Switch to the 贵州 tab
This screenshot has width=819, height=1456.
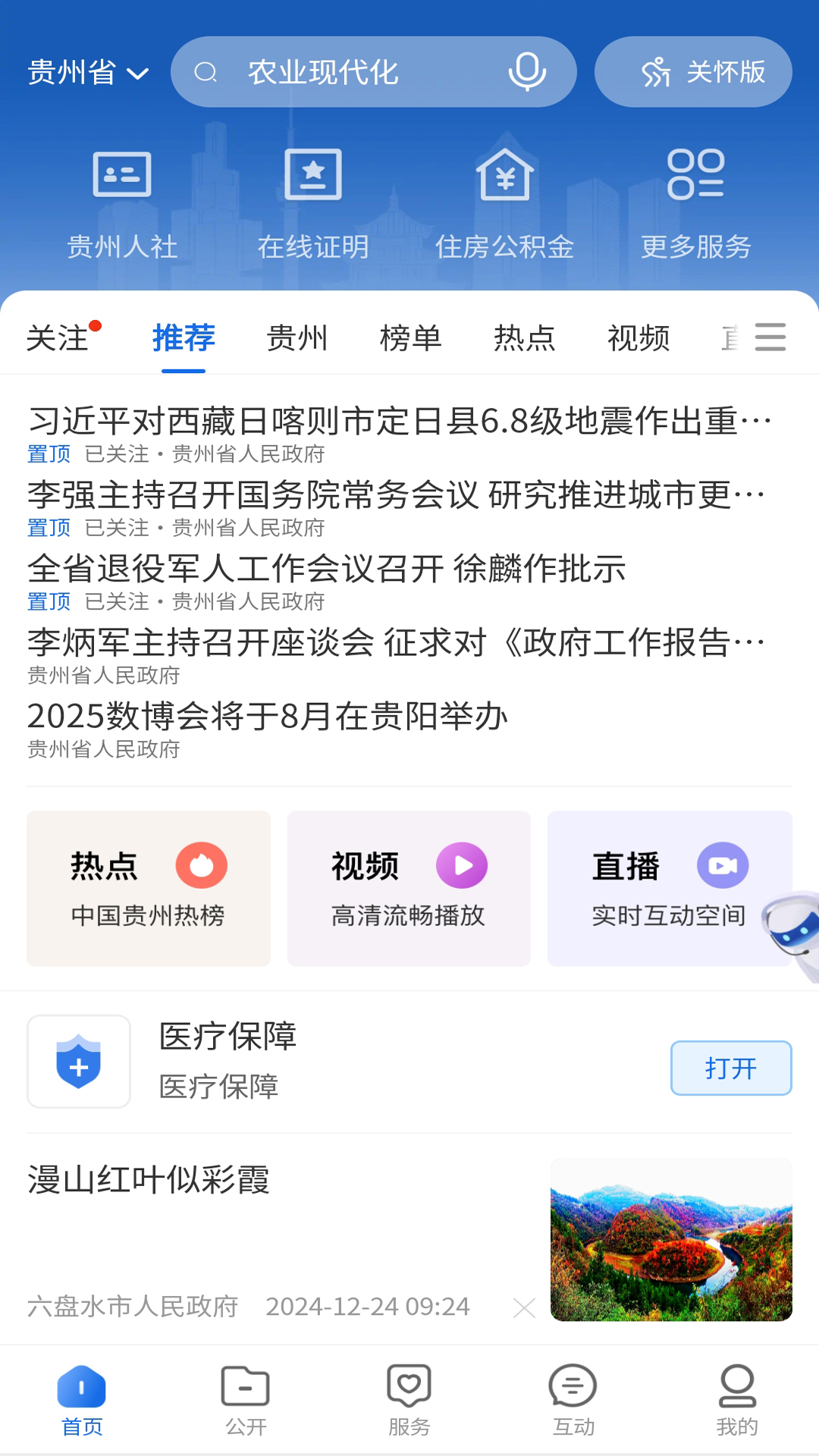[x=296, y=338]
